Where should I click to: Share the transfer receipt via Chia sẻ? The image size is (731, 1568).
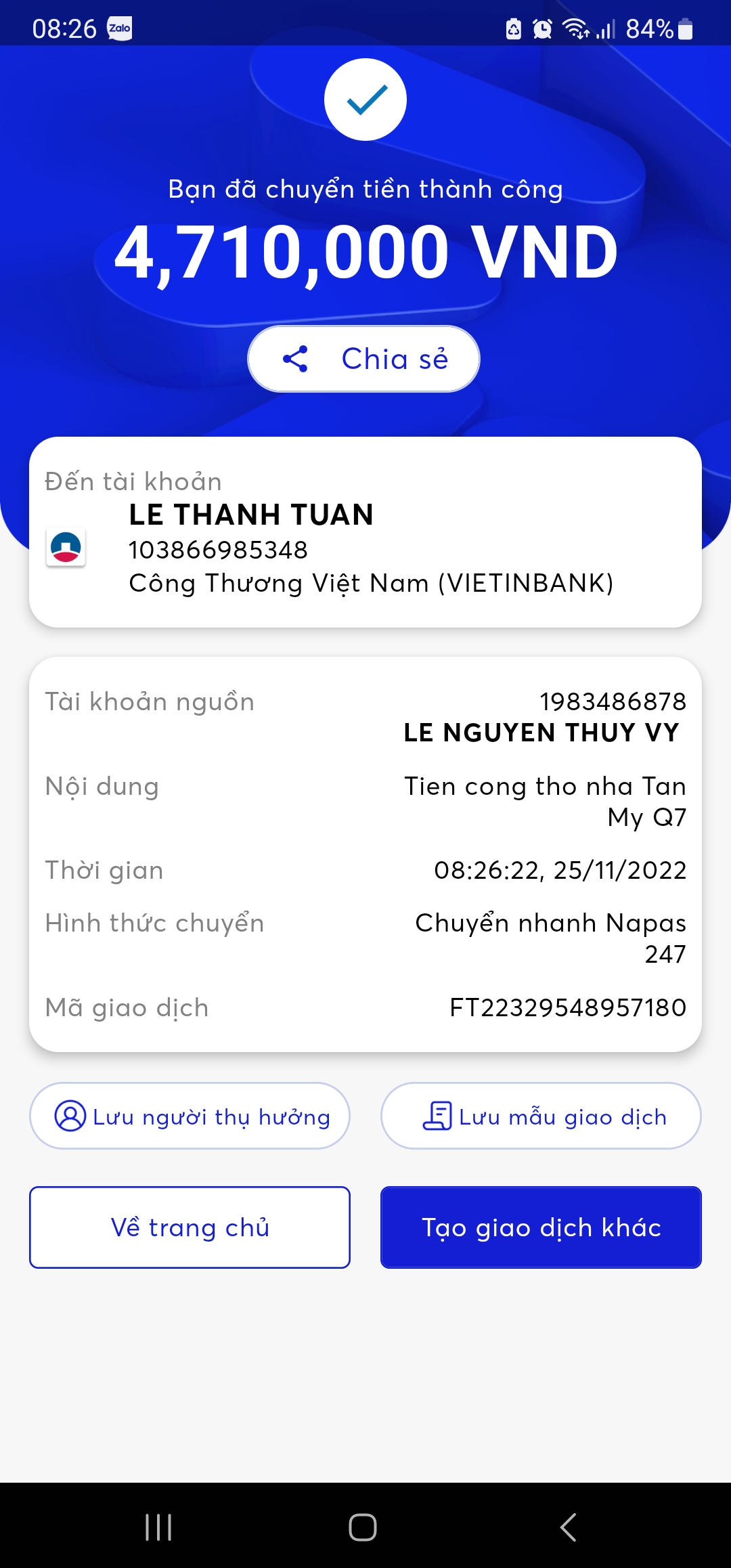(363, 359)
